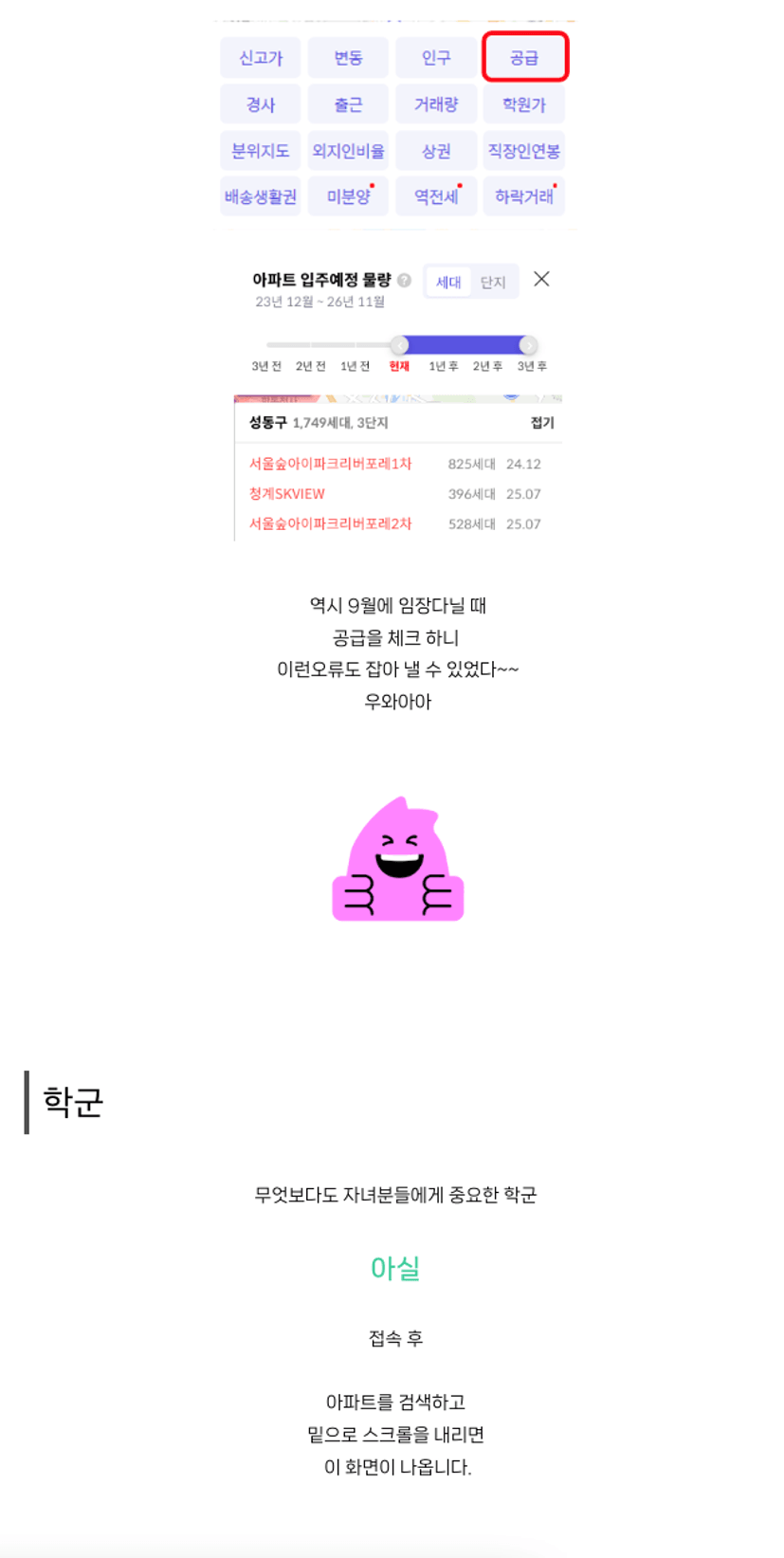The image size is (784, 1558).
Task: Open the embedded image with the 공급 chip grid
Action: (396, 123)
